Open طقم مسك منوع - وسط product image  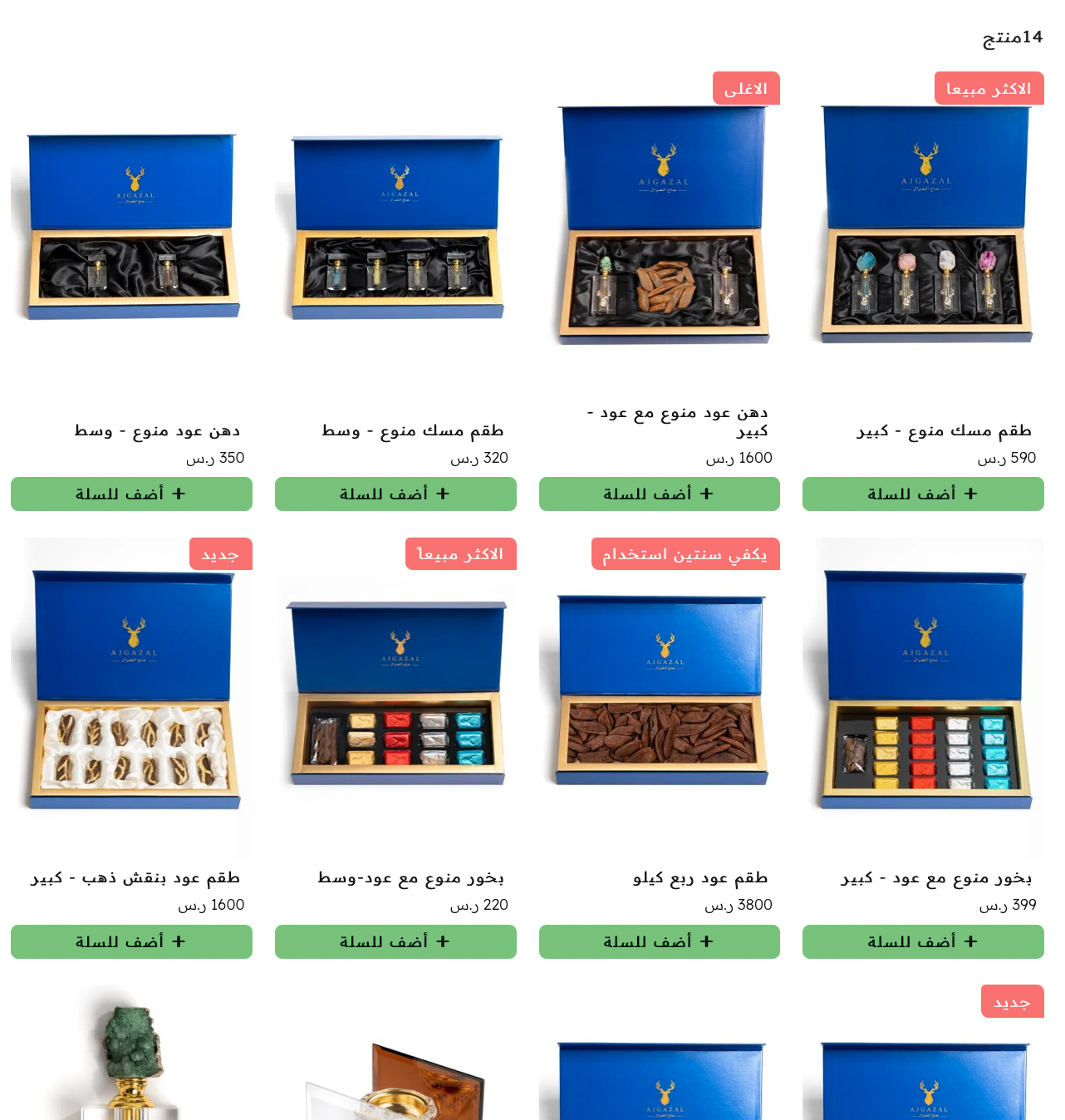(x=396, y=228)
